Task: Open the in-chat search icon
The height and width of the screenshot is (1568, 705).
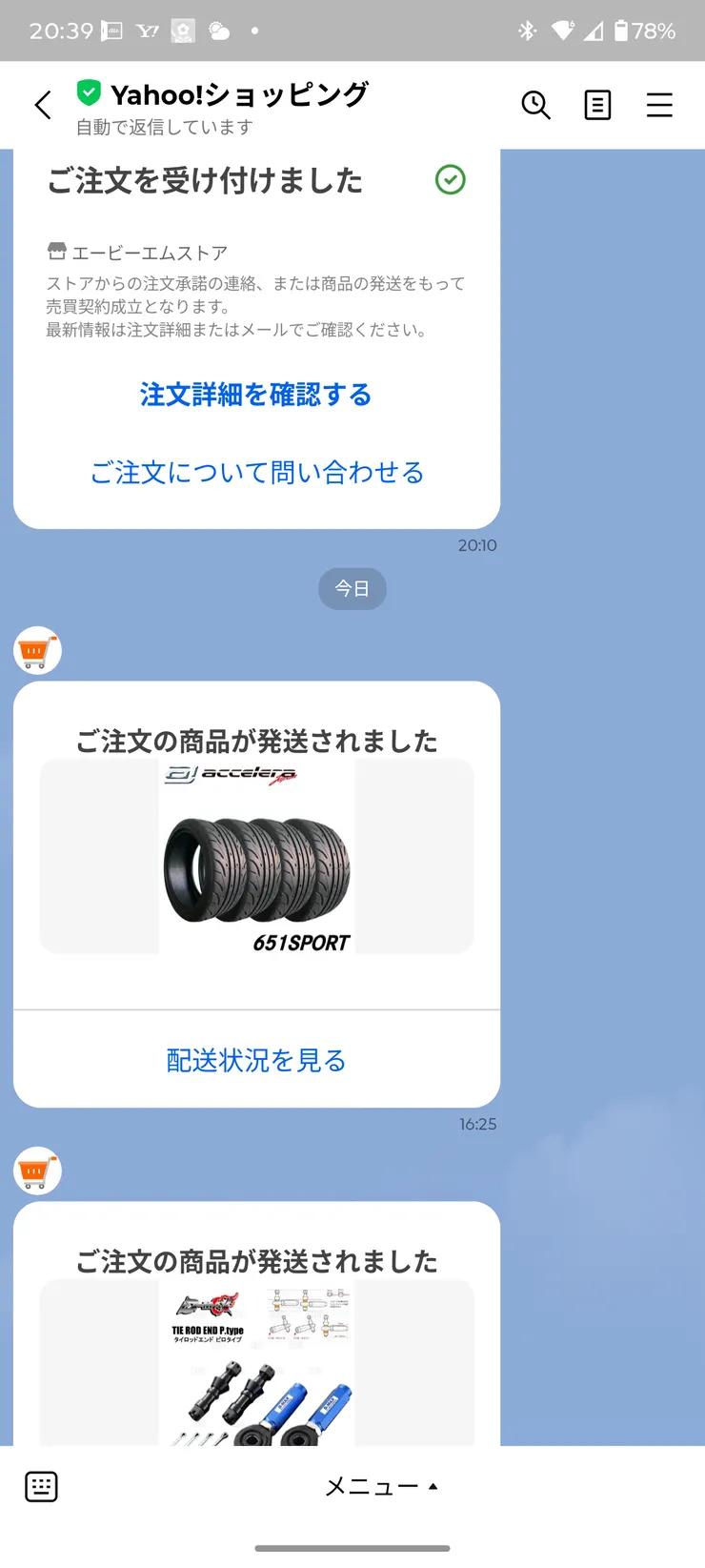Action: (x=535, y=105)
